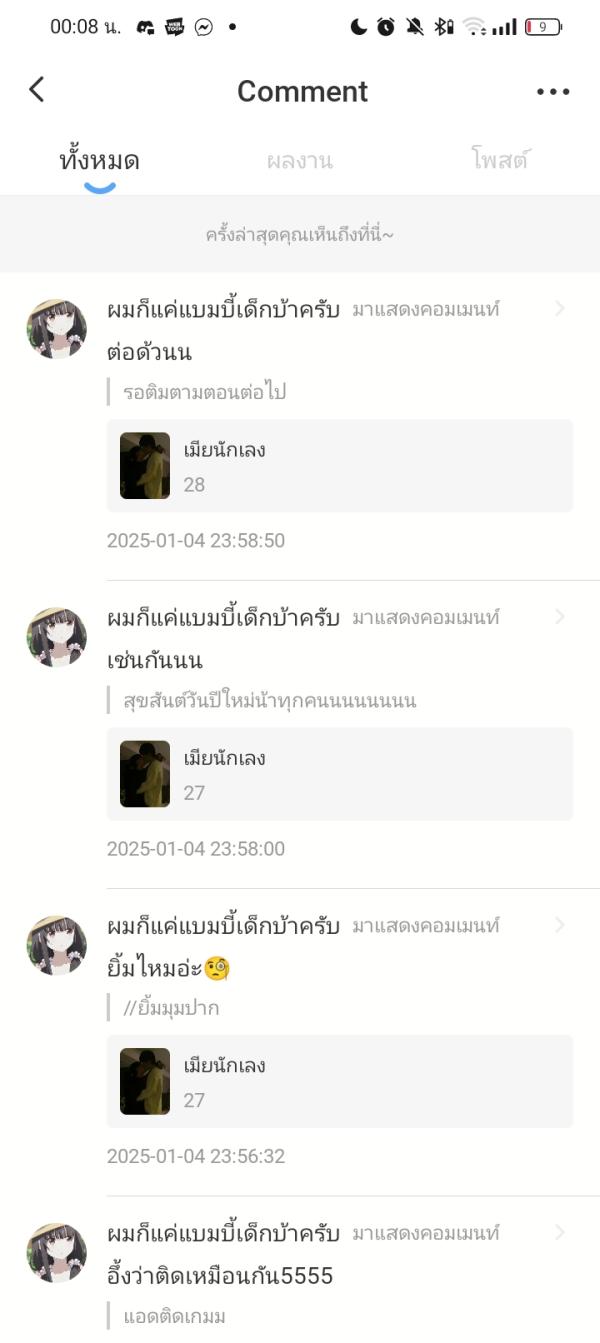Open the commenter's avatar beside ยิ้มไหมอ่ะ
This screenshot has height=1343, width=600.
[56, 944]
